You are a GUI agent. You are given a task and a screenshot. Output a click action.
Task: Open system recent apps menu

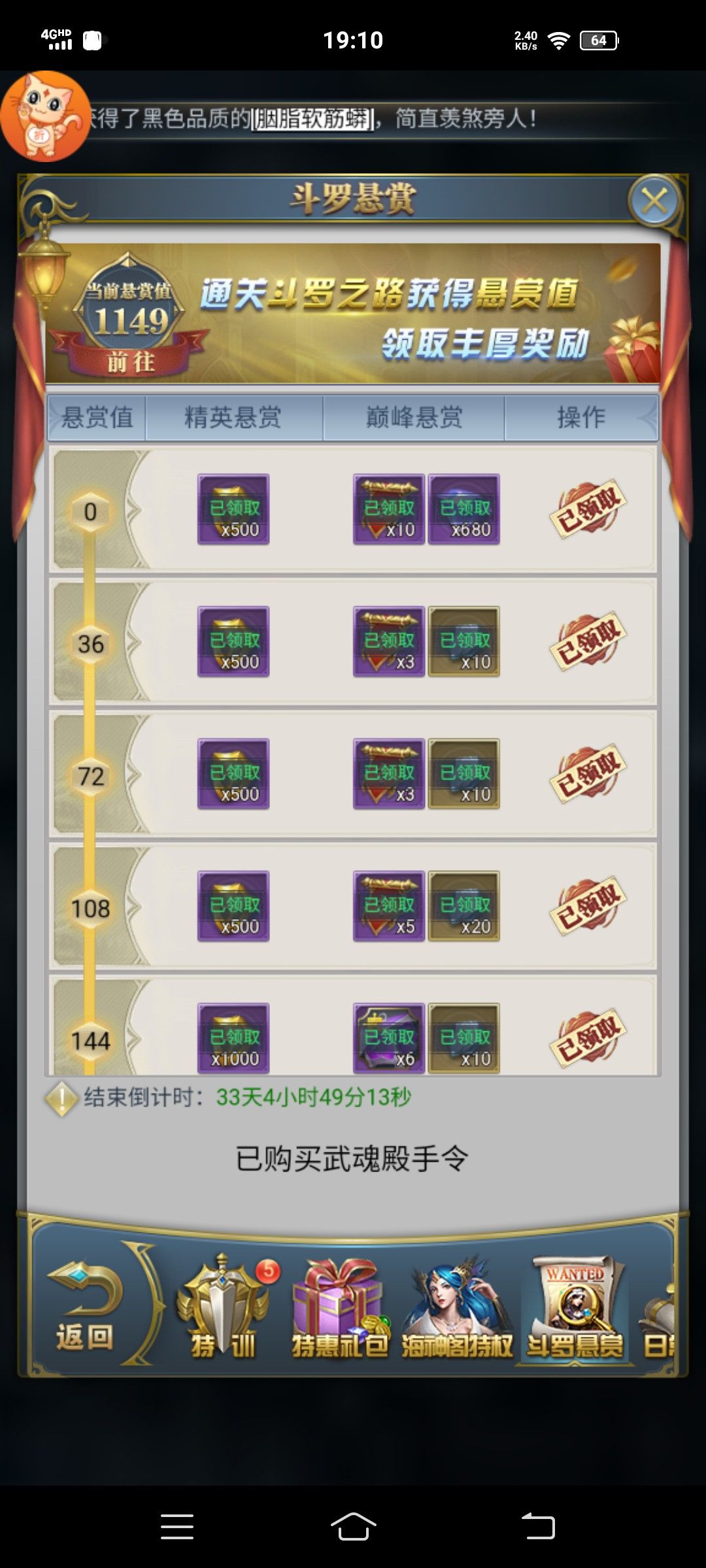(177, 1527)
